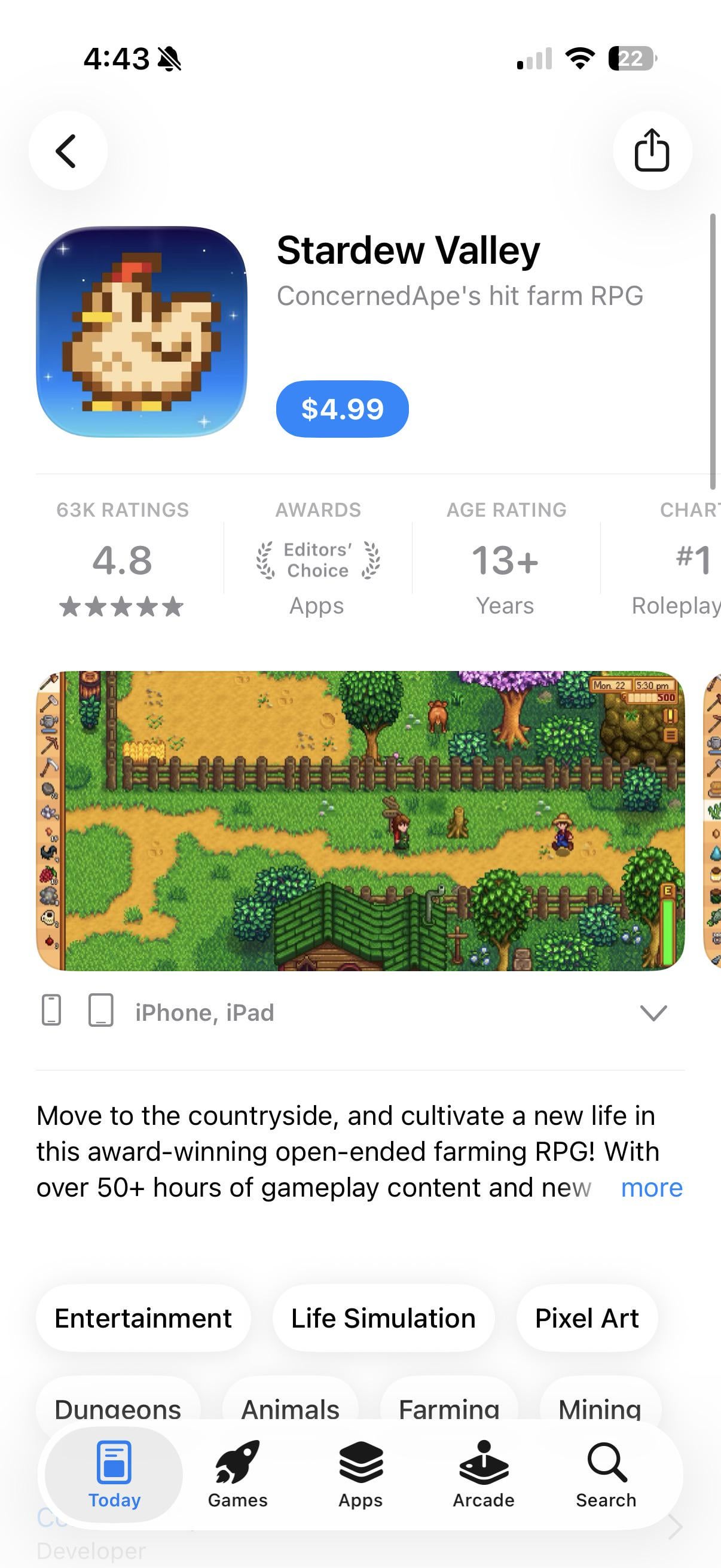Viewport: 721px width, 1568px height.
Task: Select the Life Simulation tag chip
Action: tap(383, 1319)
